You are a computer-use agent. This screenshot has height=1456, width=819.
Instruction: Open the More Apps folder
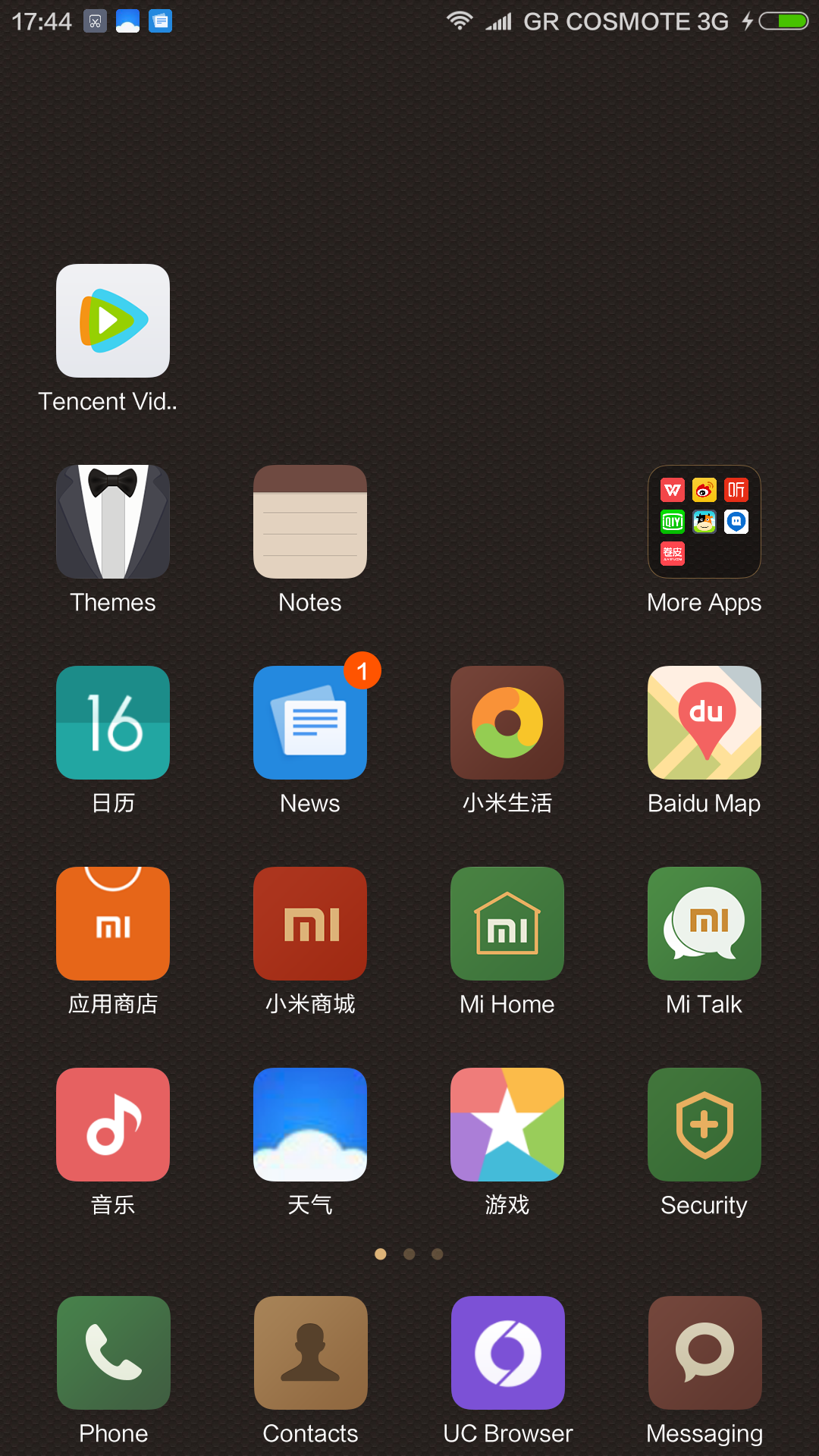coord(704,522)
